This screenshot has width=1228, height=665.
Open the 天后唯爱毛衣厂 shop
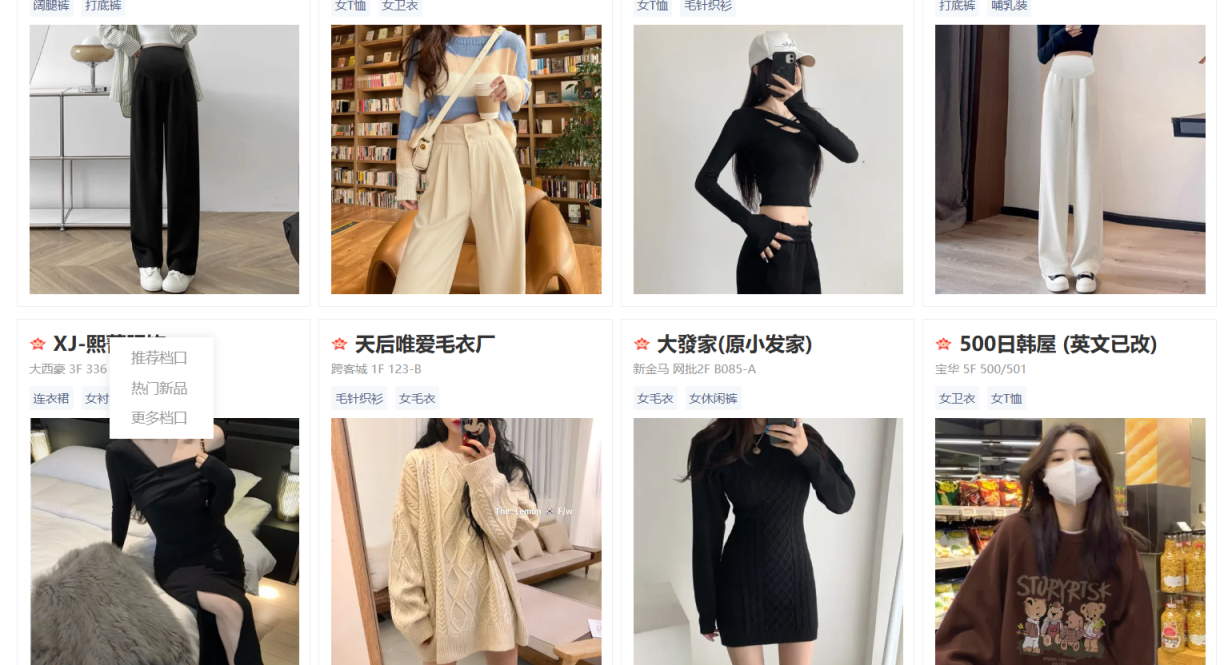pos(425,345)
